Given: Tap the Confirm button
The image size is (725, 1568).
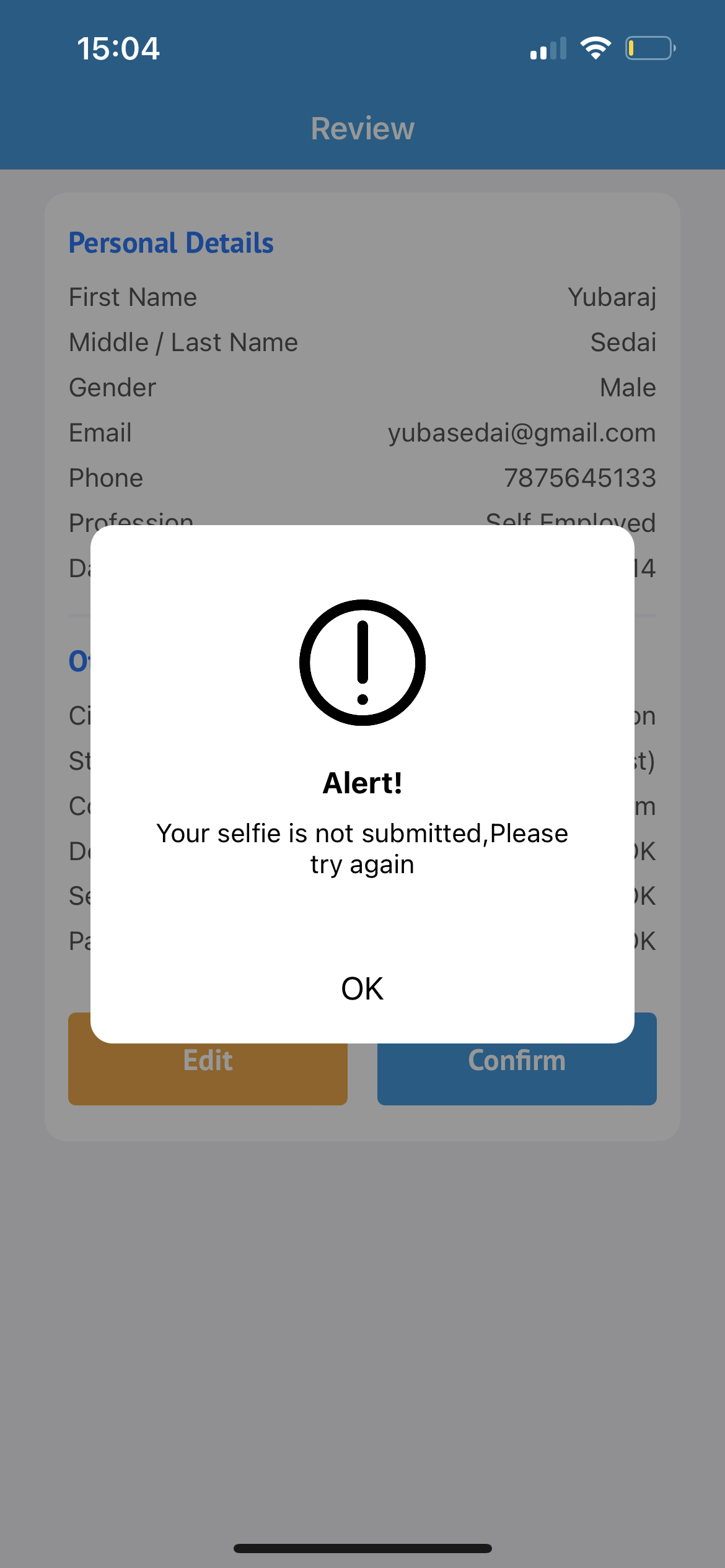Looking at the screenshot, I should (517, 1074).
